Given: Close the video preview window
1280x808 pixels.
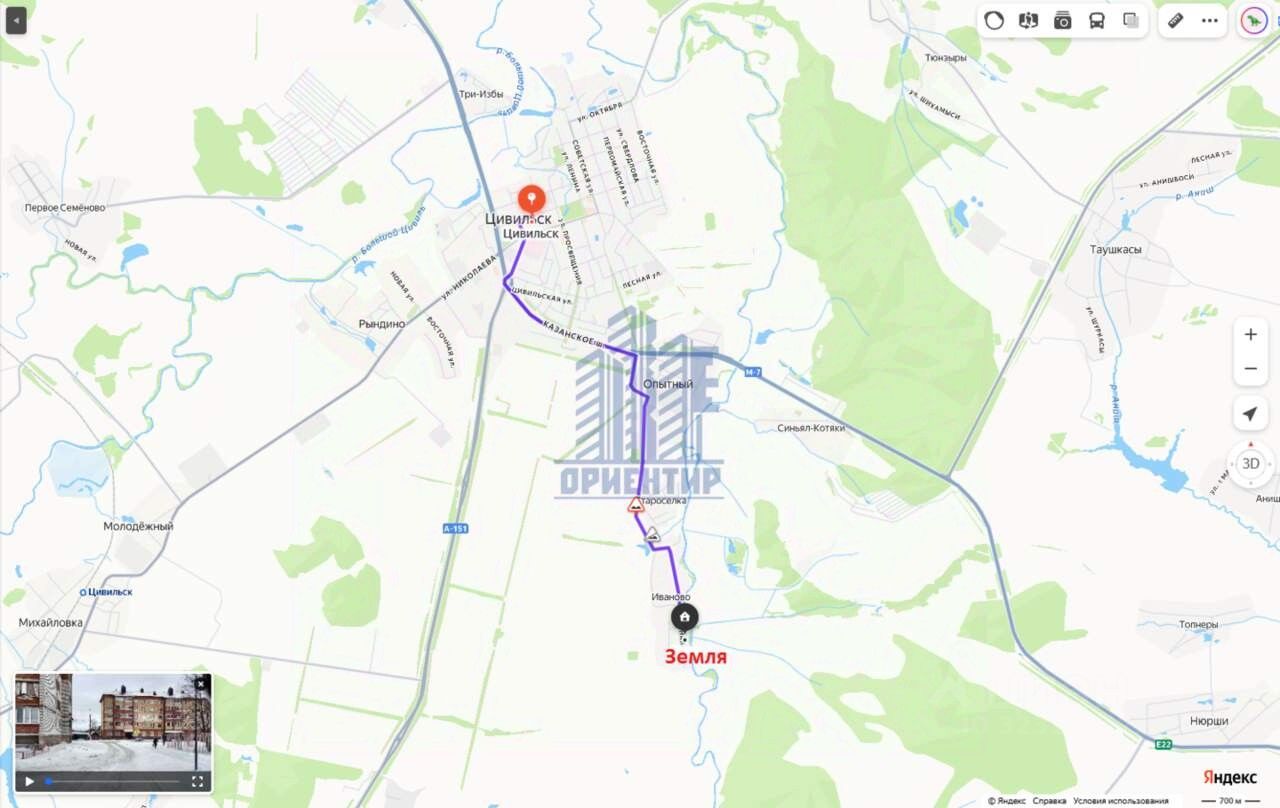Looking at the screenshot, I should (x=200, y=684).
